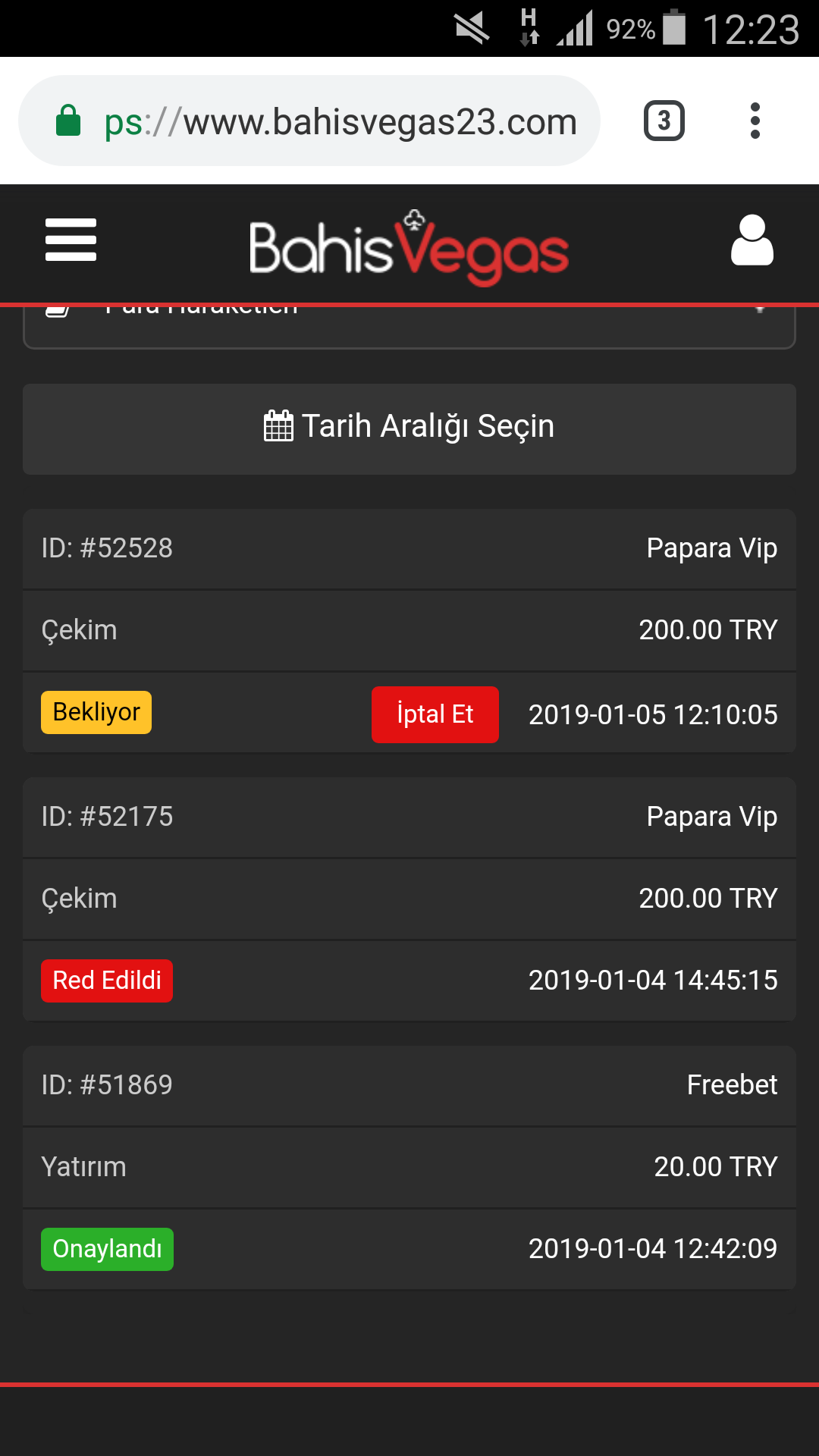Image resolution: width=819 pixels, height=1456 pixels.
Task: Expand the Para Hareketleri dropdown
Action: (409, 326)
